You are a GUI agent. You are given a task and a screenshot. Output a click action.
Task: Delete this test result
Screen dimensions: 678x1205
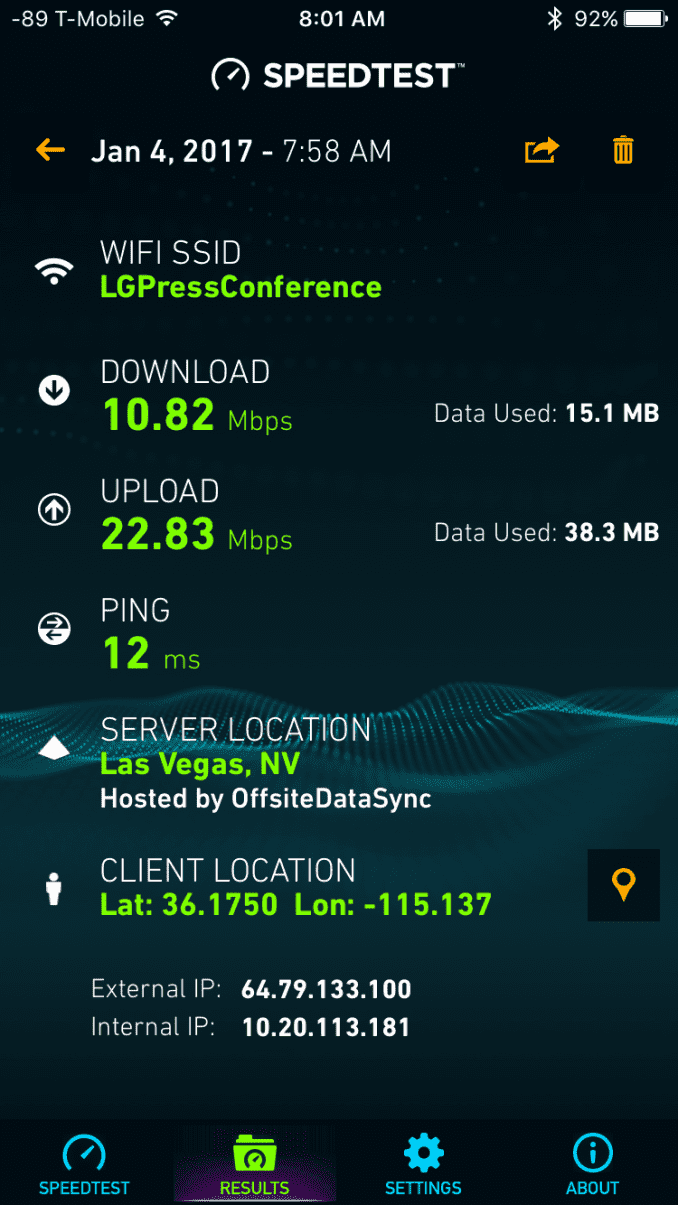tap(623, 150)
